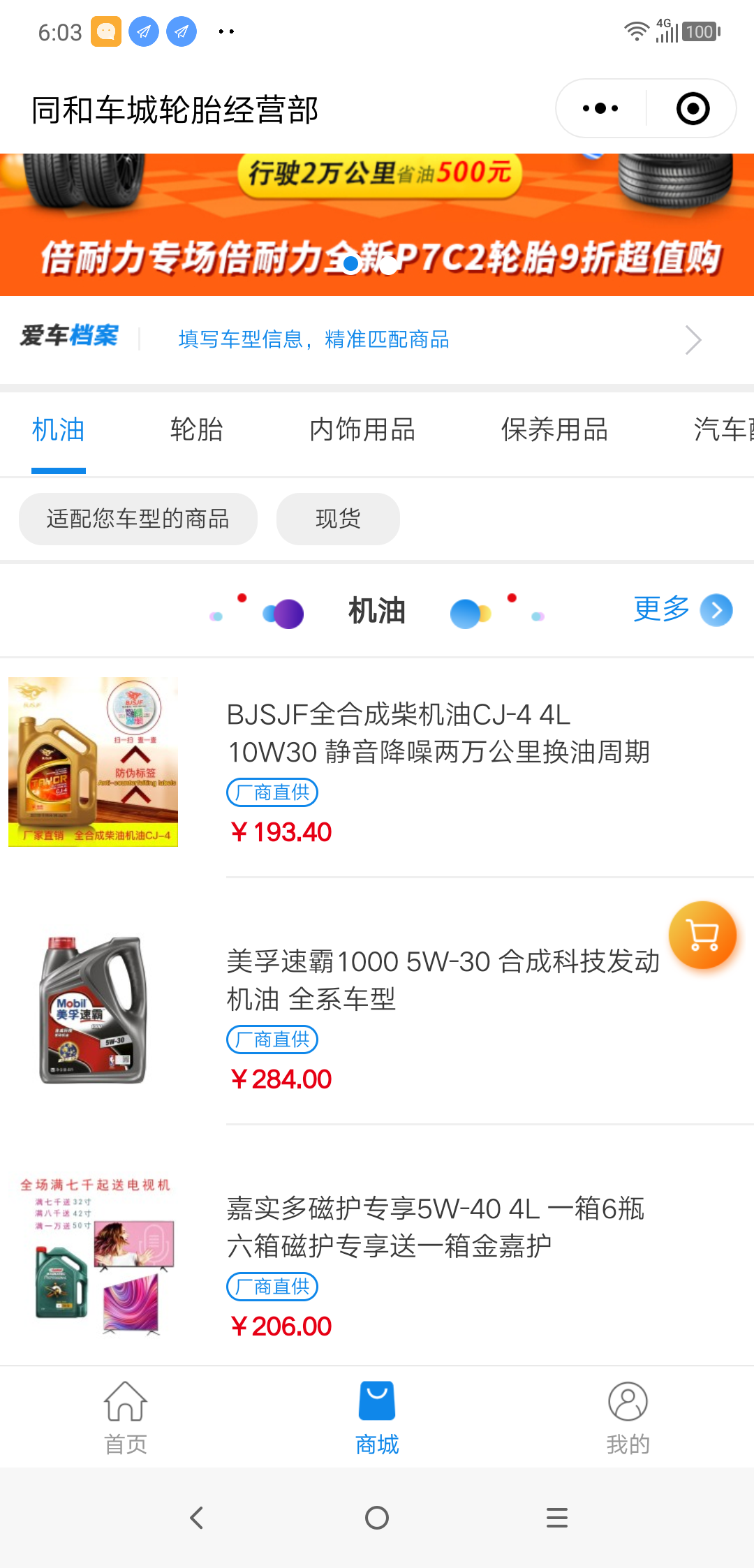The height and width of the screenshot is (1568, 754).
Task: Tap the Android home circle button
Action: (x=376, y=1516)
